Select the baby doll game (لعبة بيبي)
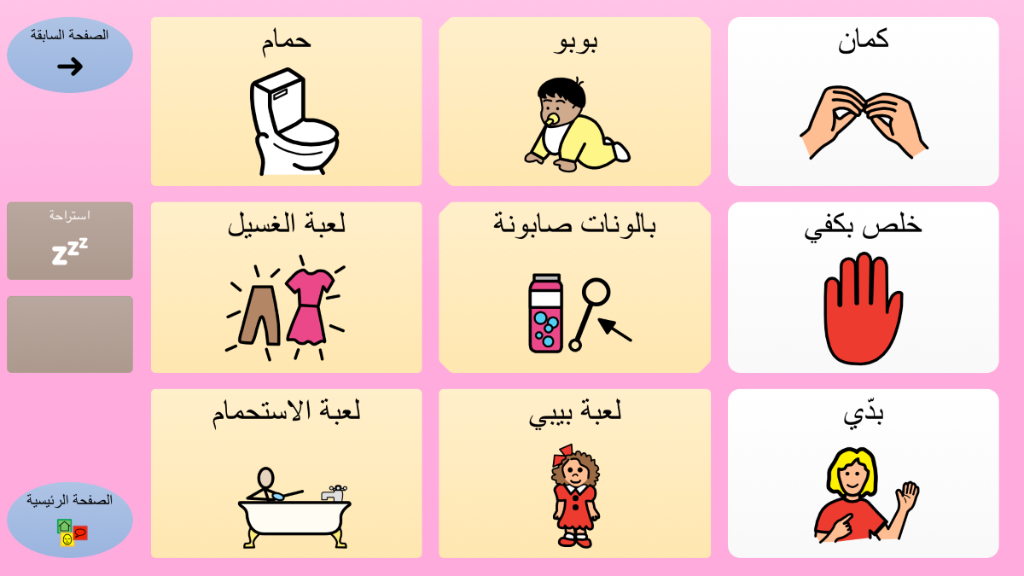Image resolution: width=1024 pixels, height=576 pixels. (x=575, y=474)
